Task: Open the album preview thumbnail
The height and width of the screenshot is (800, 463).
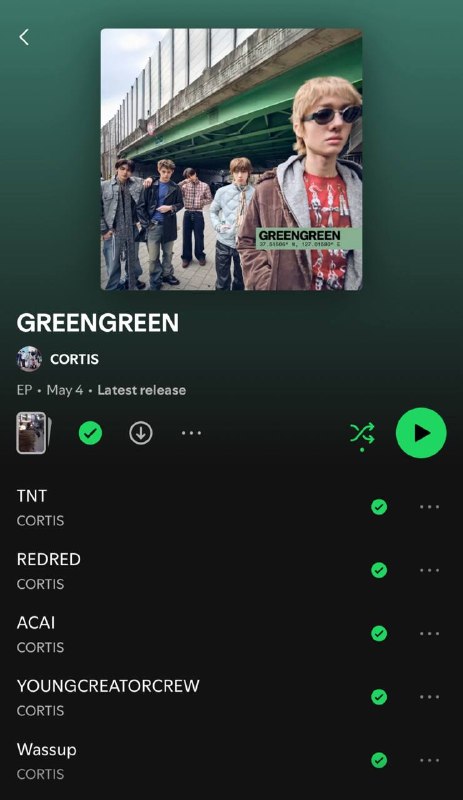Action: [x=34, y=433]
